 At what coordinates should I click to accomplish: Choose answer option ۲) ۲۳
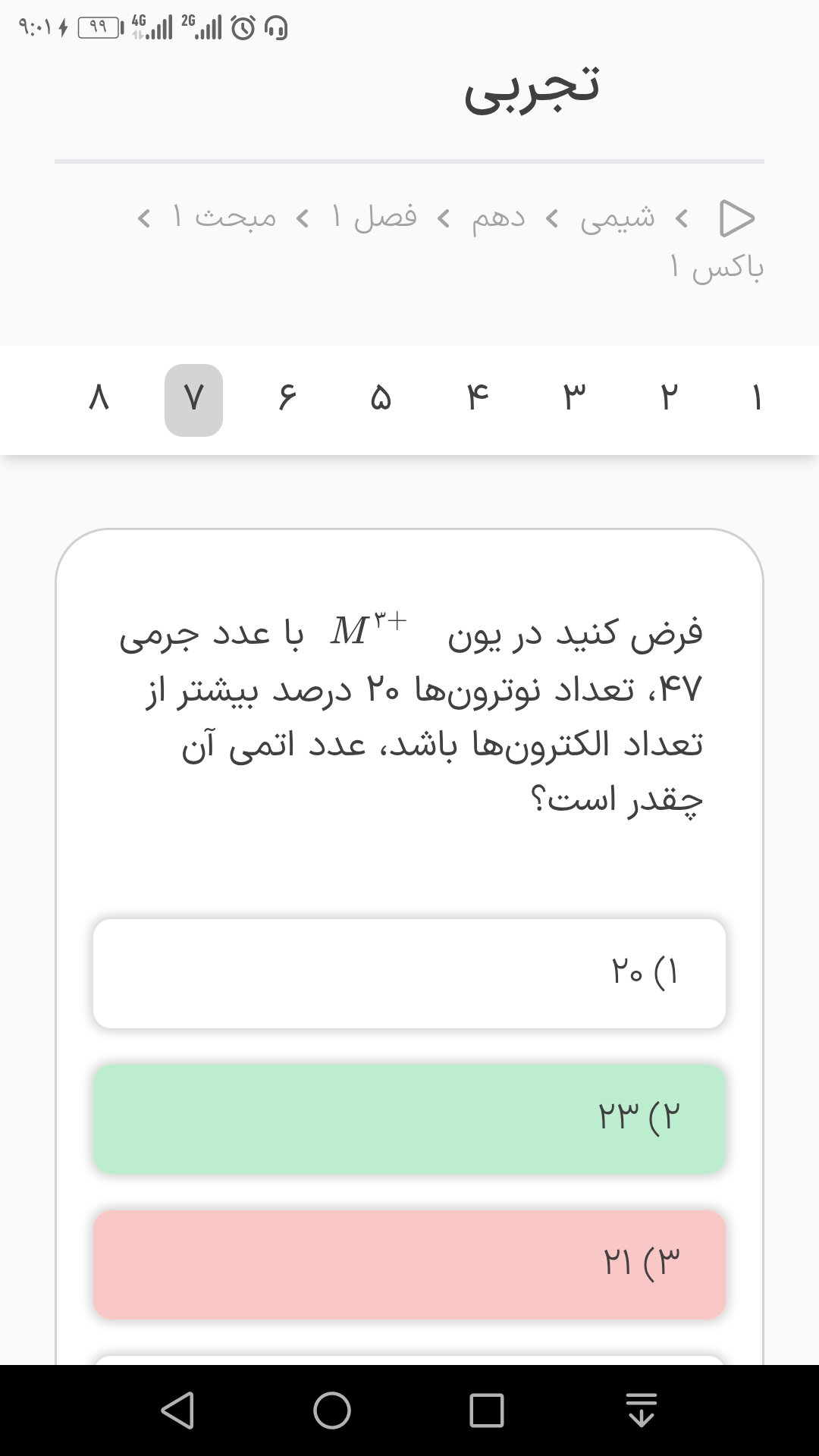409,1119
